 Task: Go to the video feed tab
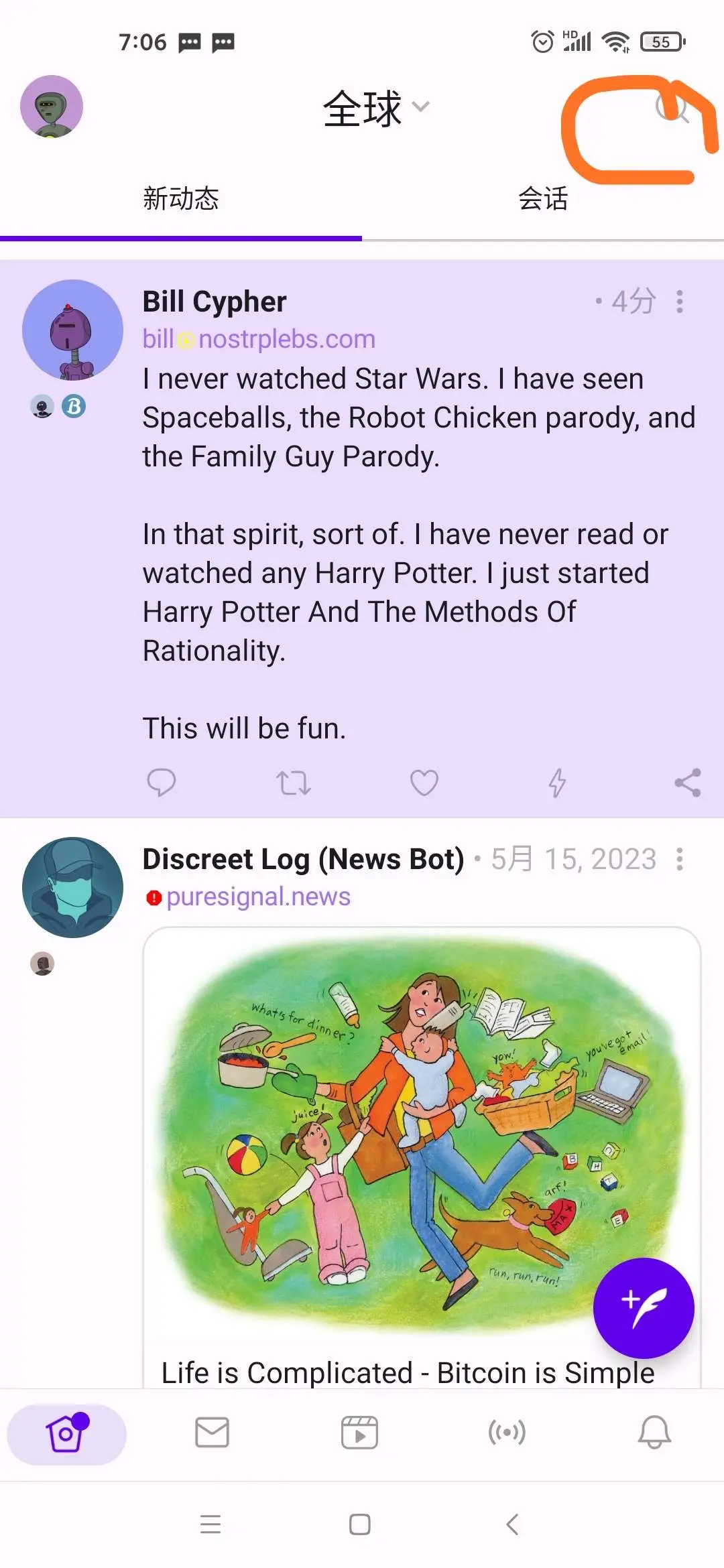[x=359, y=1433]
